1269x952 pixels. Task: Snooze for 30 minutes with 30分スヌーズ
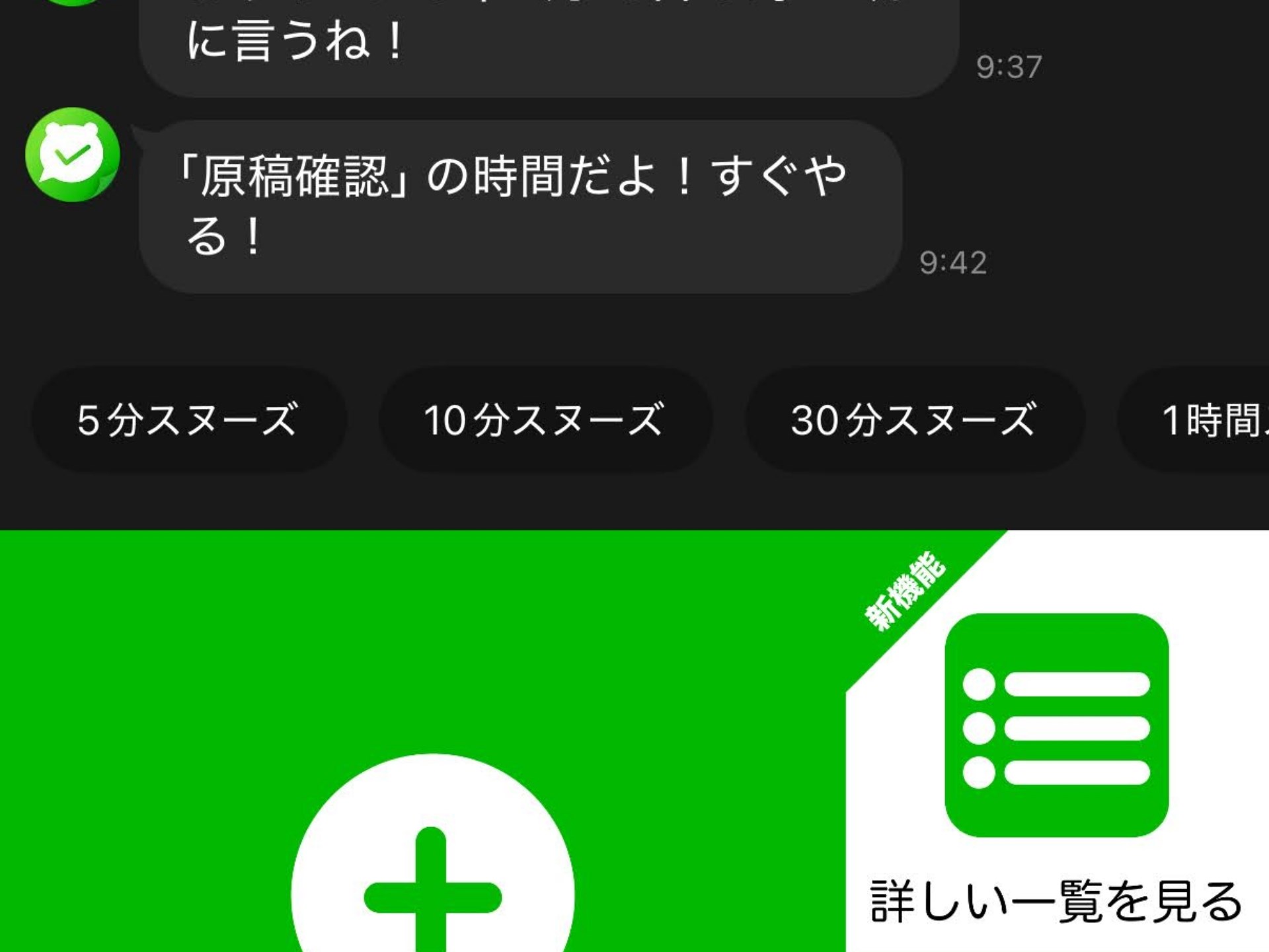914,420
